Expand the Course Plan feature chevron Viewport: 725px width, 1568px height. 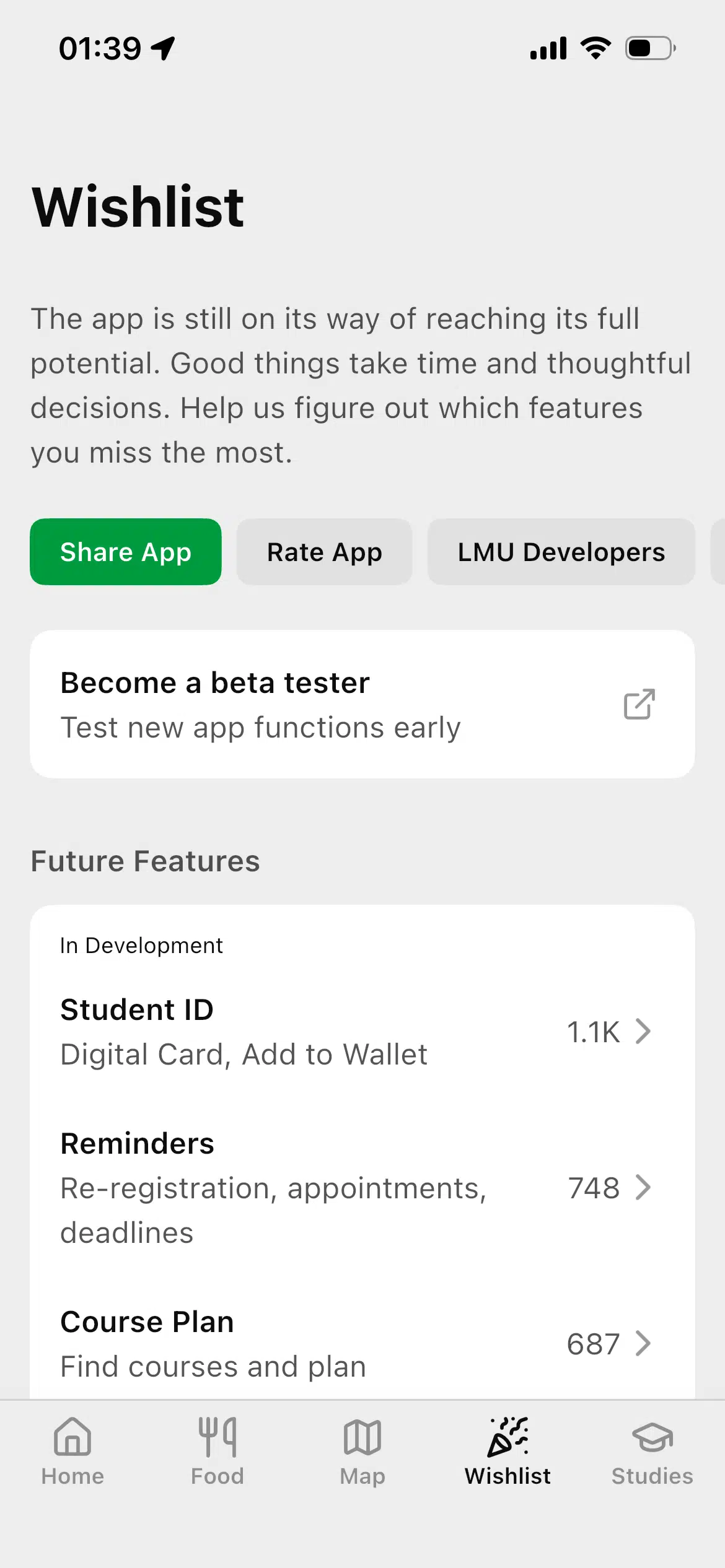pos(643,1344)
